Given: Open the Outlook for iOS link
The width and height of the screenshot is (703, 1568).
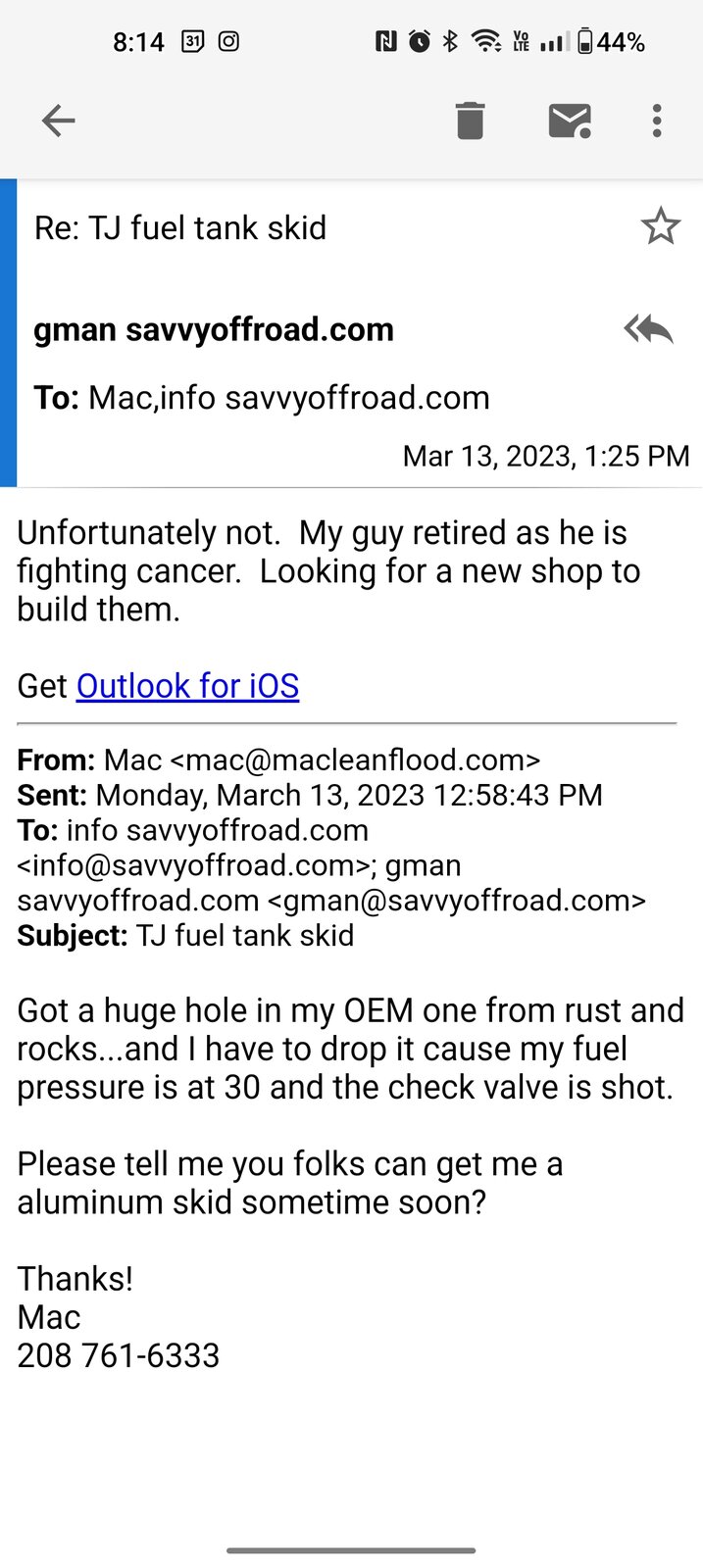Looking at the screenshot, I should pos(187,686).
